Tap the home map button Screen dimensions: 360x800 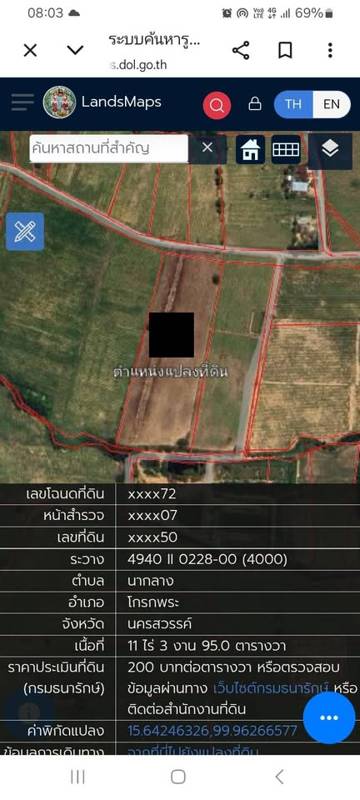coord(250,149)
